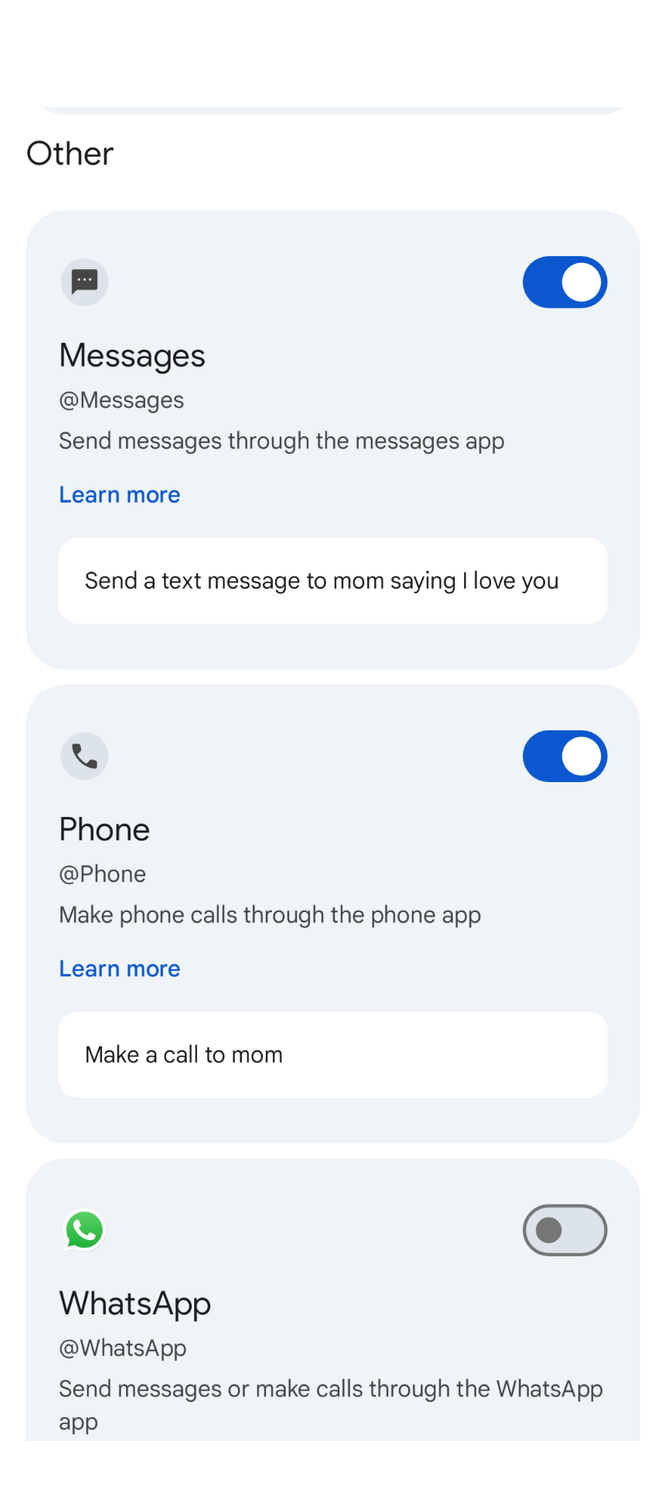Try the "Send a text message to mom" prompt
Screen dimensions: 668x1500
tap(333, 581)
